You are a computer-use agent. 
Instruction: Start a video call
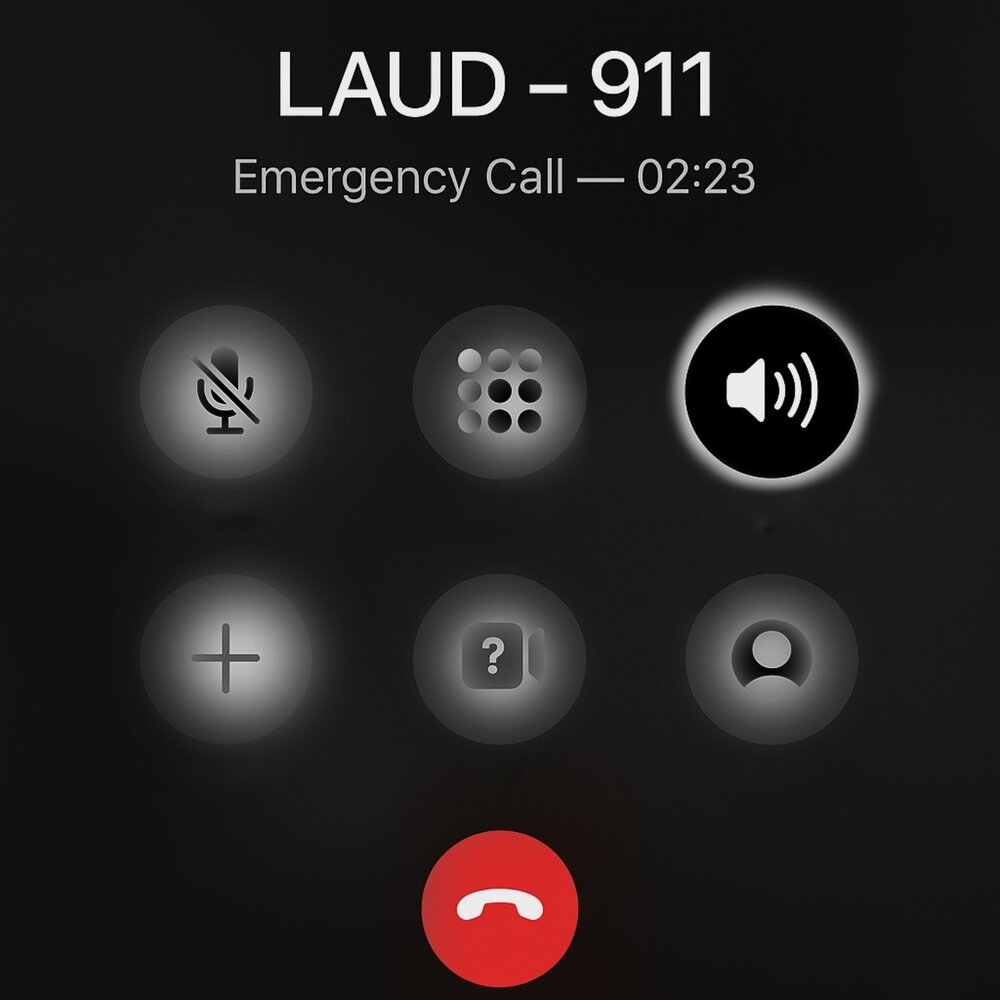pos(499,659)
